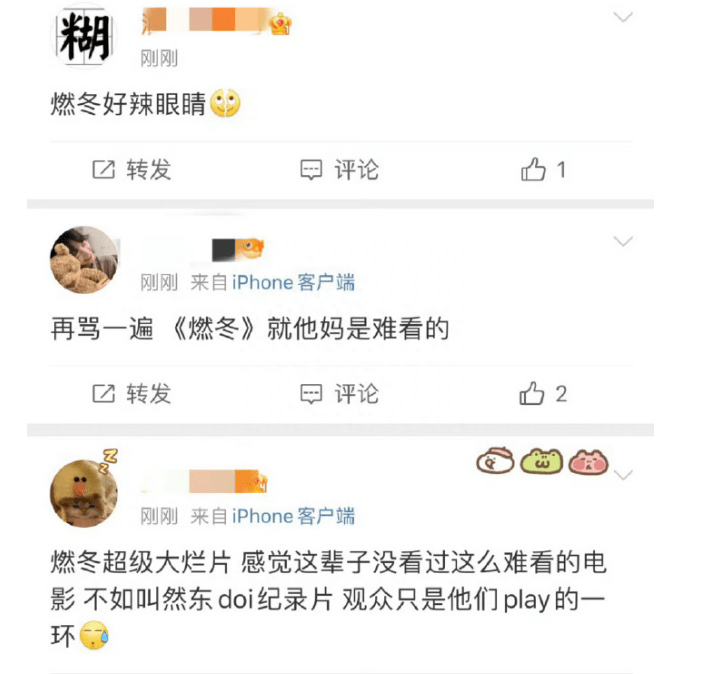Like the 再骂一遍《燃冬》 post
715x674 pixels.
pos(544,394)
